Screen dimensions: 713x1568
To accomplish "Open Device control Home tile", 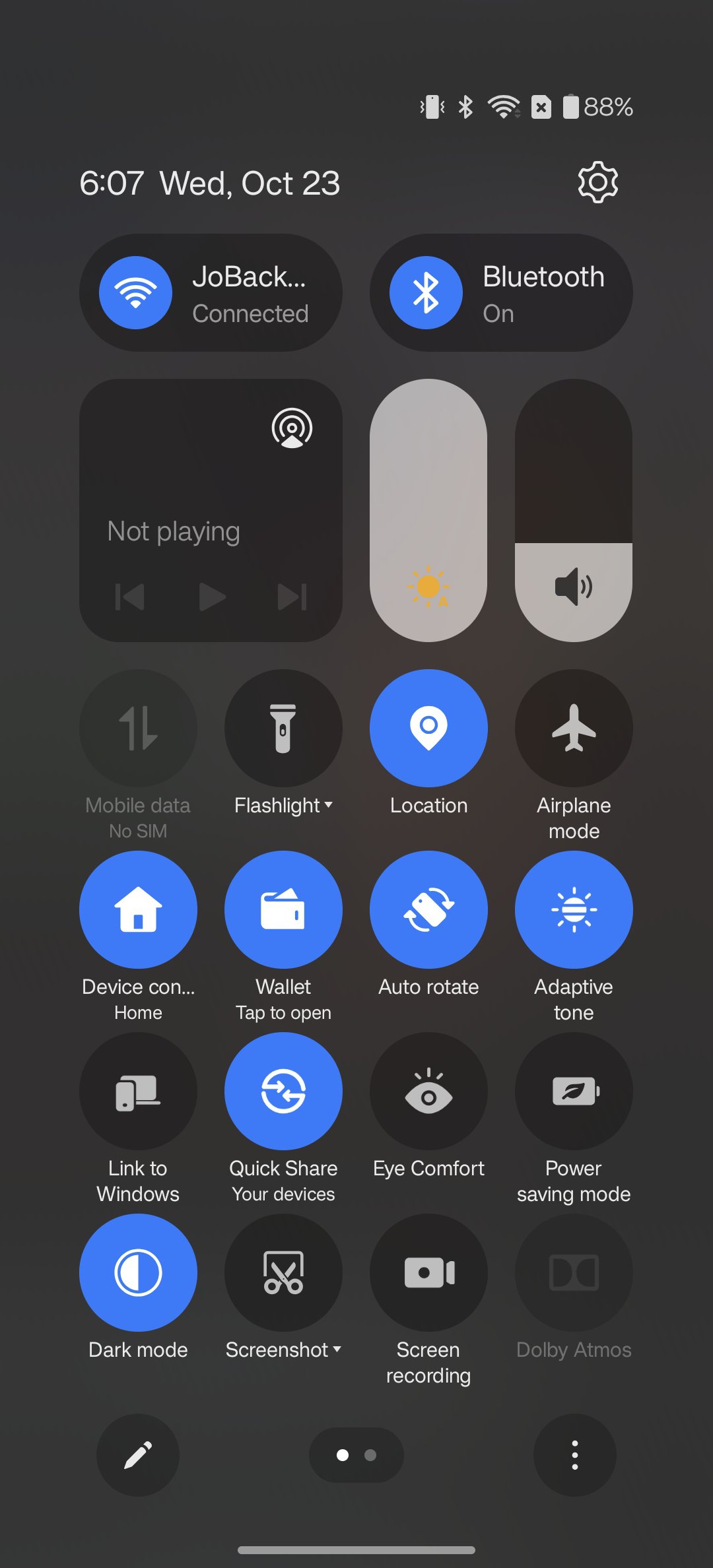I will coord(138,909).
